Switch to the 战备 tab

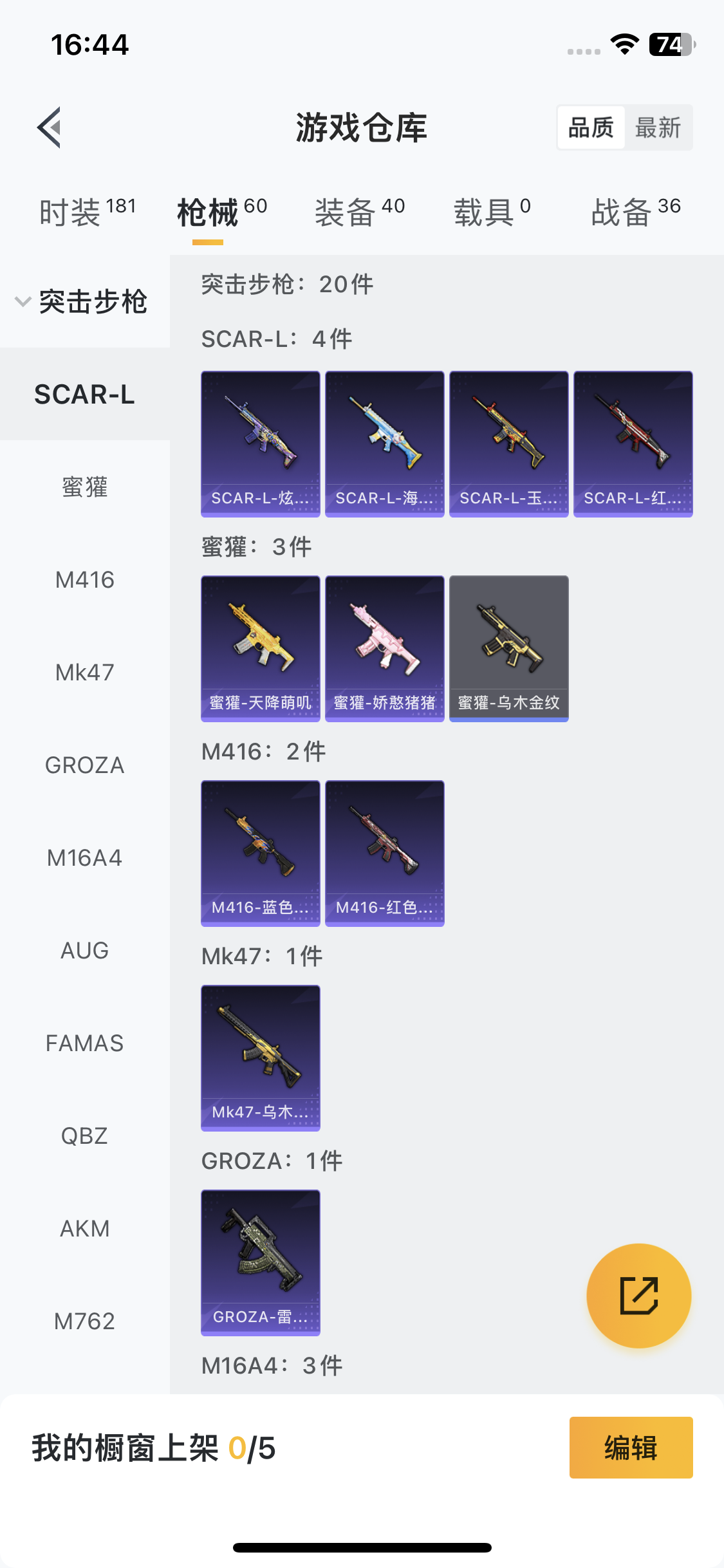(635, 212)
